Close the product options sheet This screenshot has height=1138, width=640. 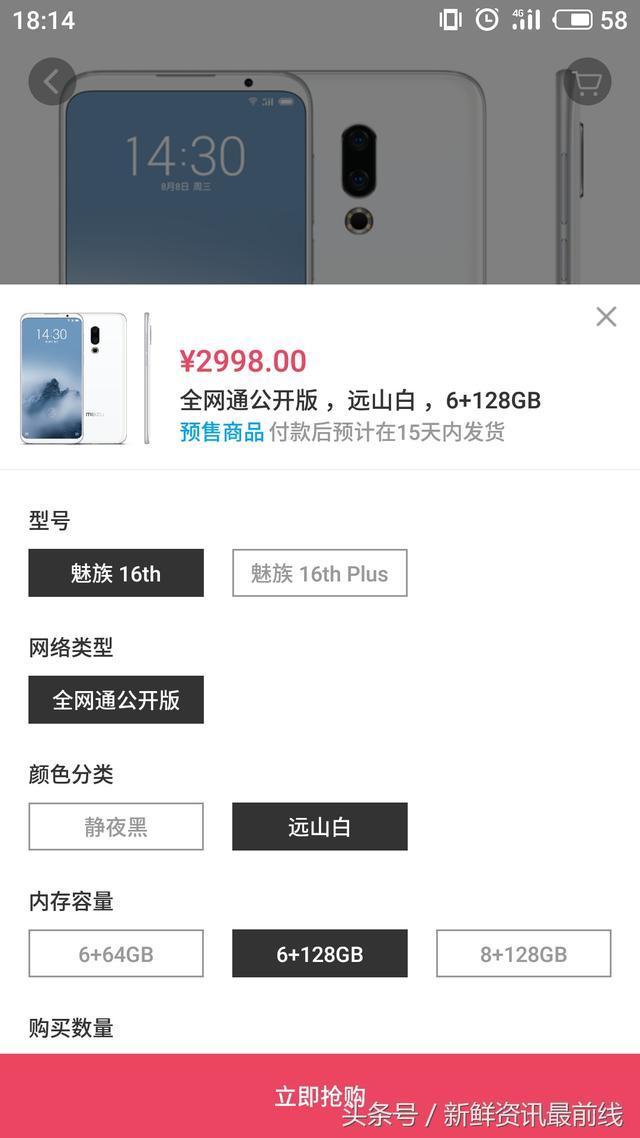[x=606, y=317]
